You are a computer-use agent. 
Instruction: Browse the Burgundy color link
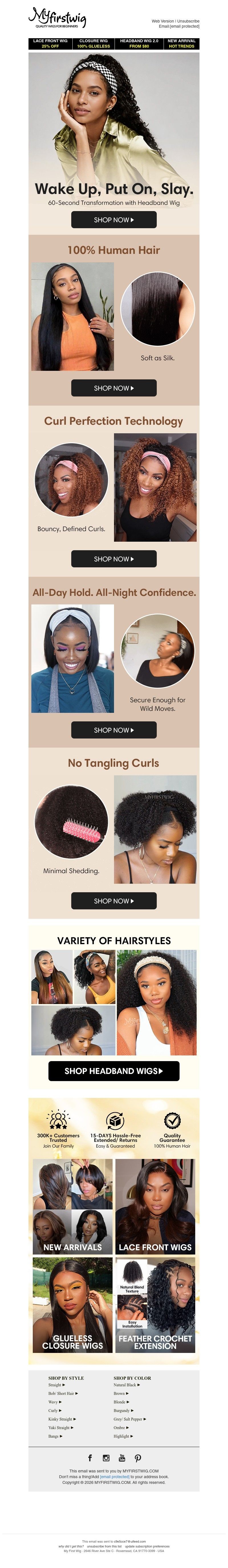(123, 1410)
